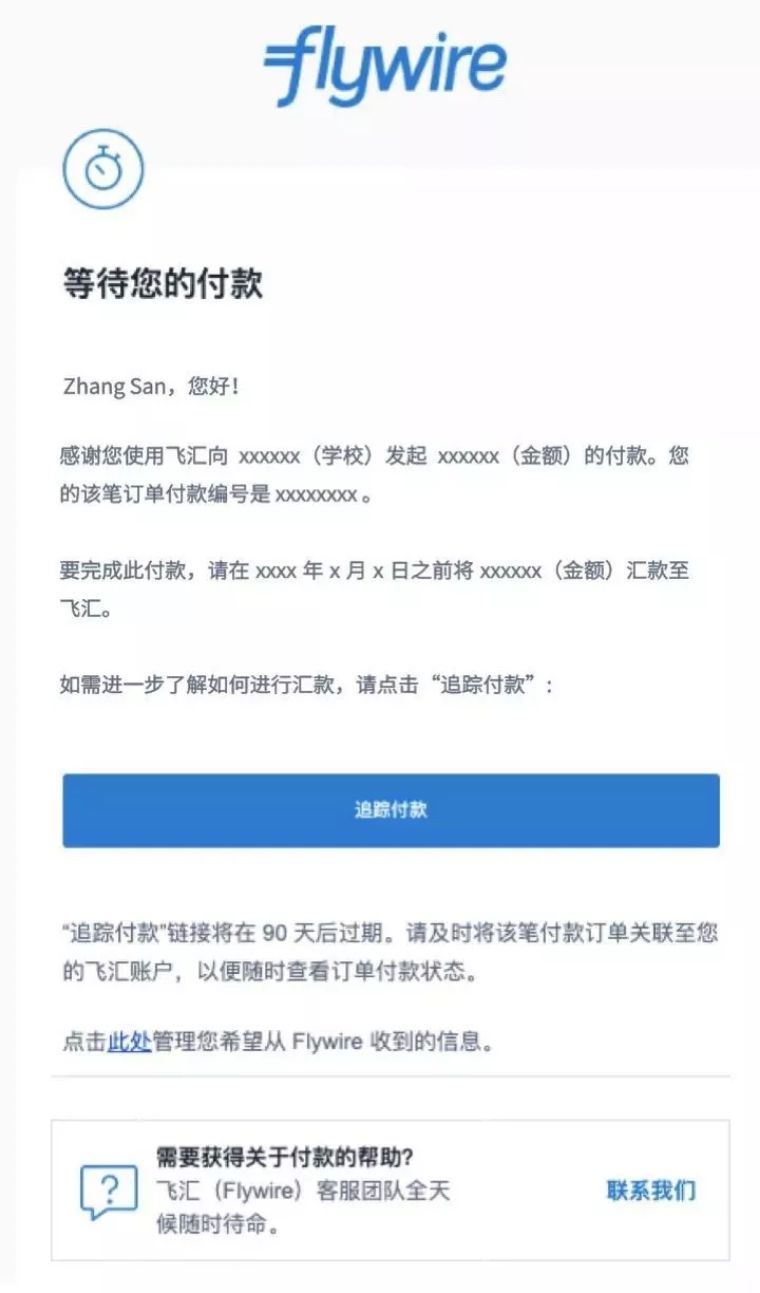
Task: Tap the blue 追踪付款 button
Action: (391, 810)
